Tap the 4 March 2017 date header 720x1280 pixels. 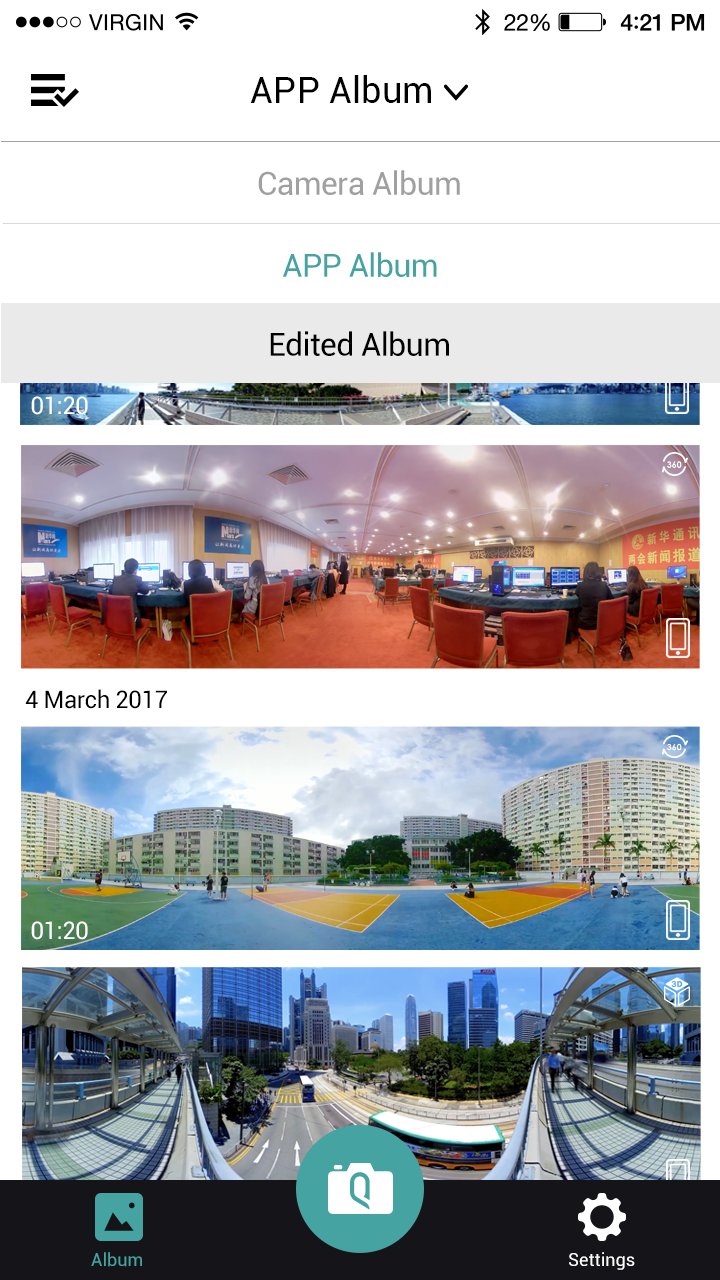click(96, 699)
